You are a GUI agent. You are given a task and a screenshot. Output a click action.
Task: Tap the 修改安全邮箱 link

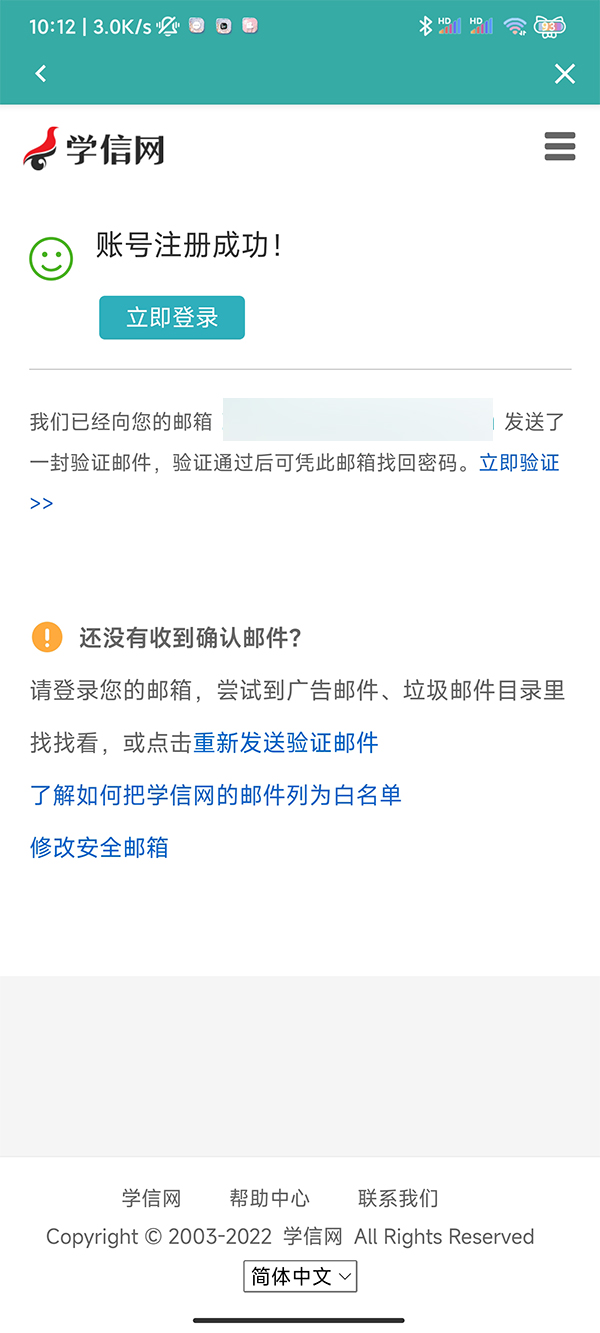(99, 847)
